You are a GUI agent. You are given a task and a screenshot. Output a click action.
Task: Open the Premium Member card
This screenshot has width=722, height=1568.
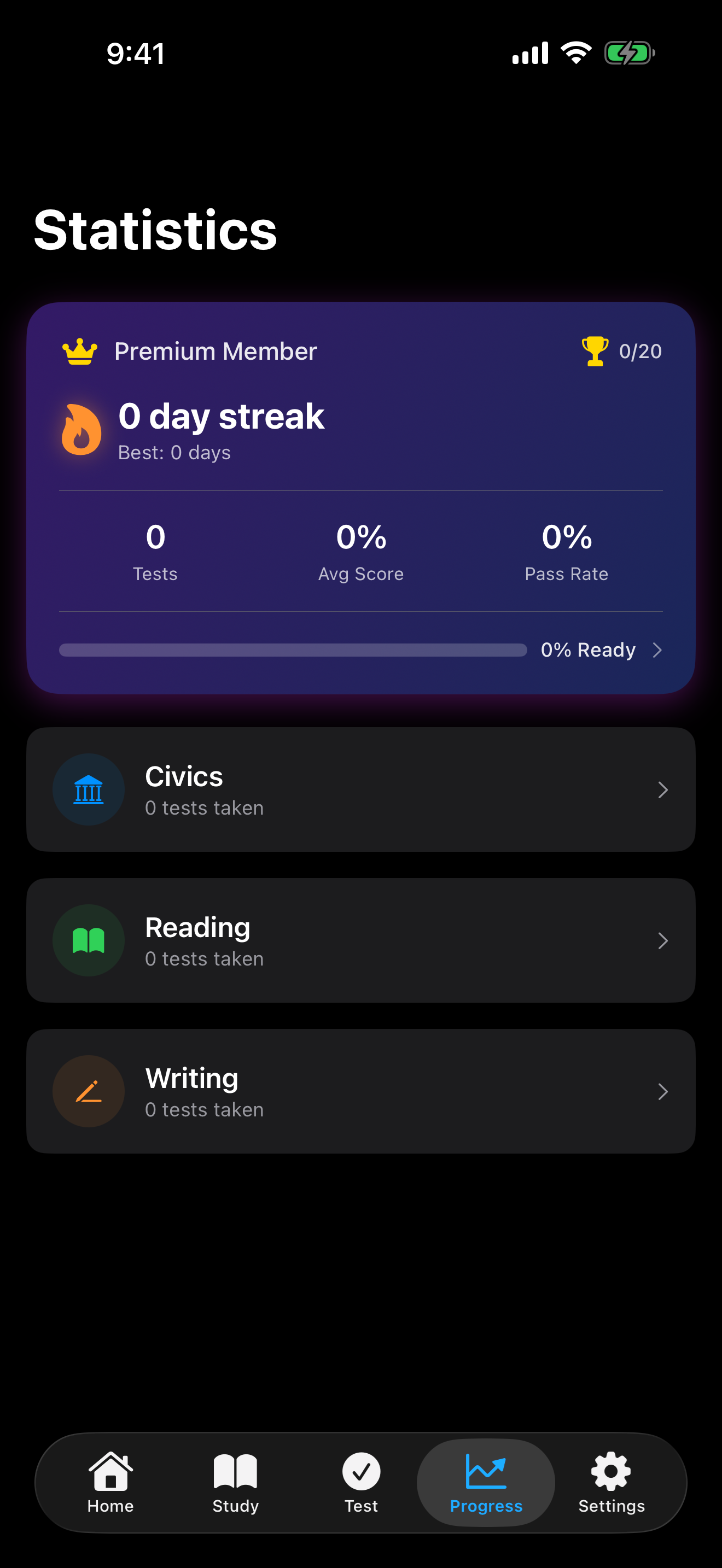click(360, 499)
